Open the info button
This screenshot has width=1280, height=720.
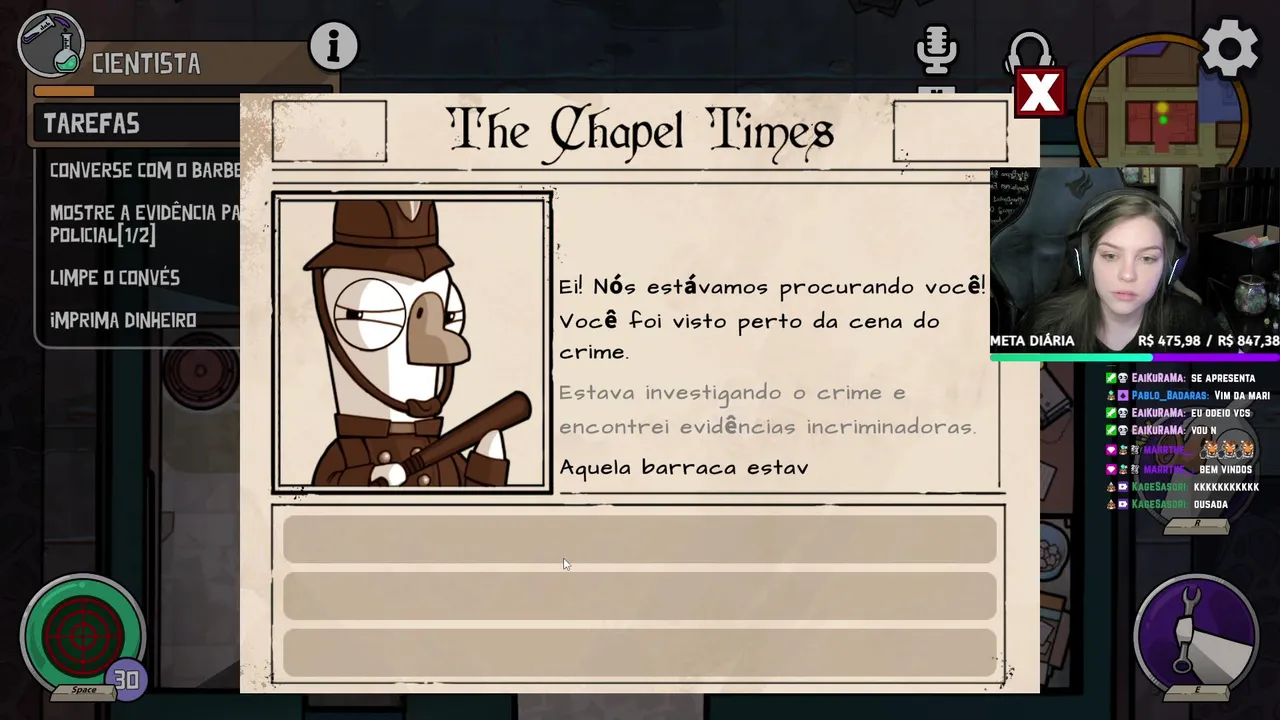tap(334, 46)
